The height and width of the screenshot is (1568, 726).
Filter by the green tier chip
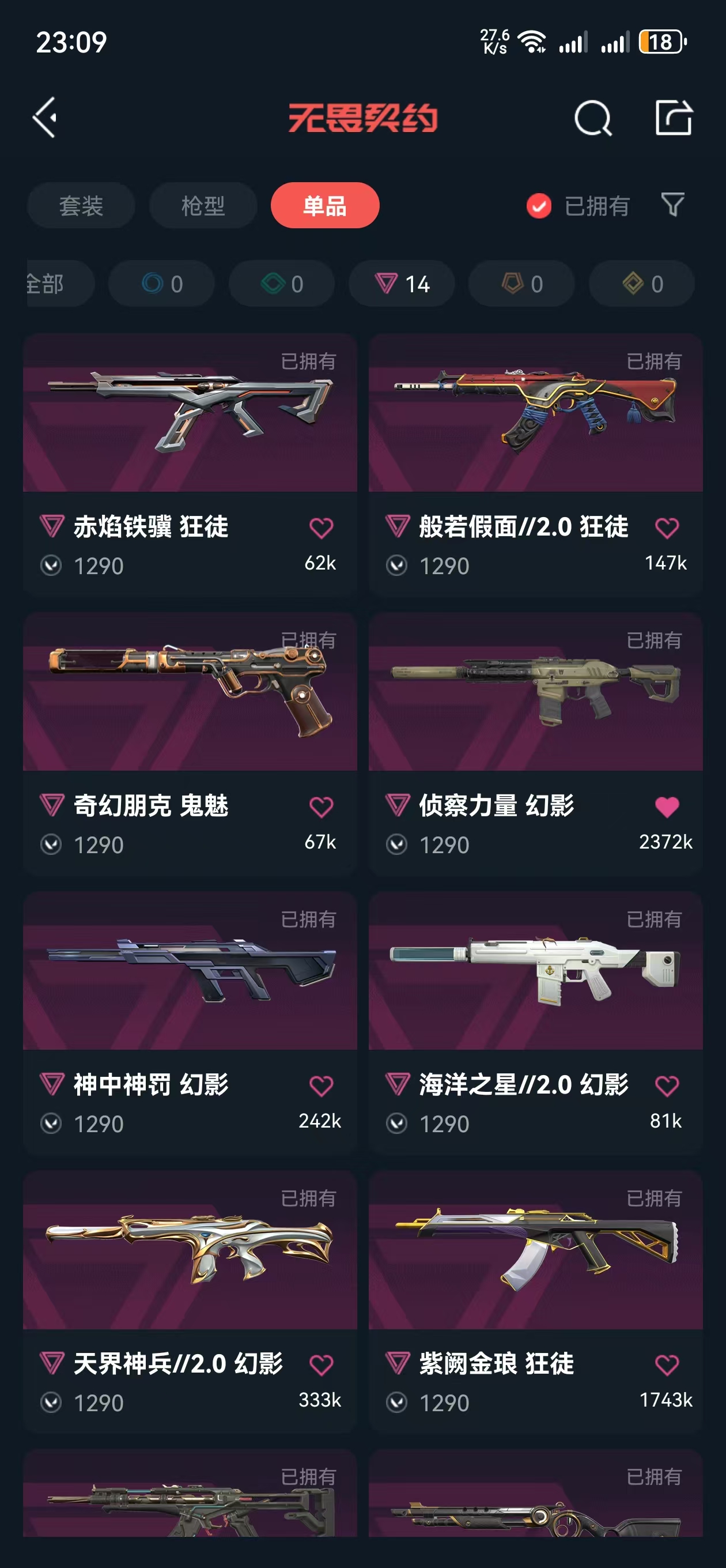[282, 284]
